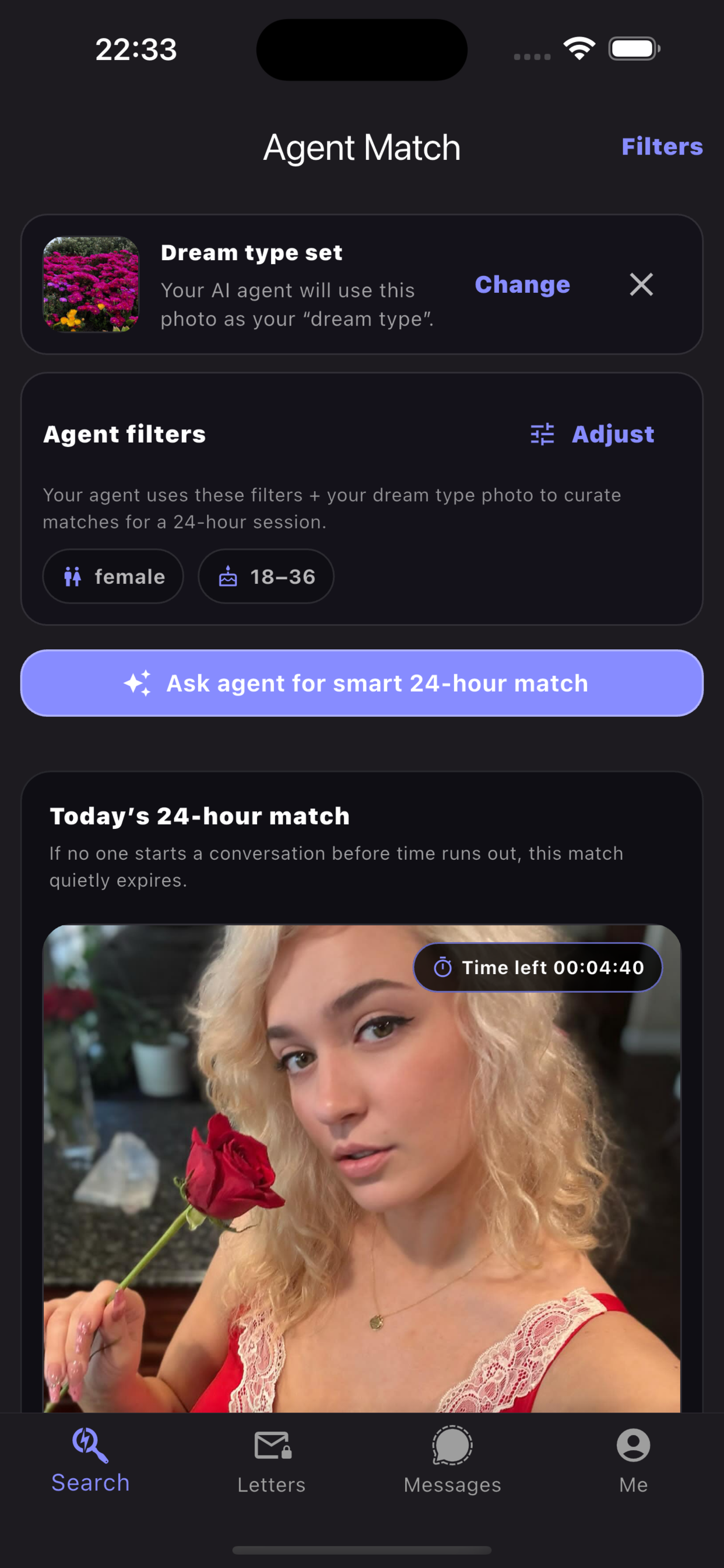Click the Adjust sliders icon

[x=542, y=433]
